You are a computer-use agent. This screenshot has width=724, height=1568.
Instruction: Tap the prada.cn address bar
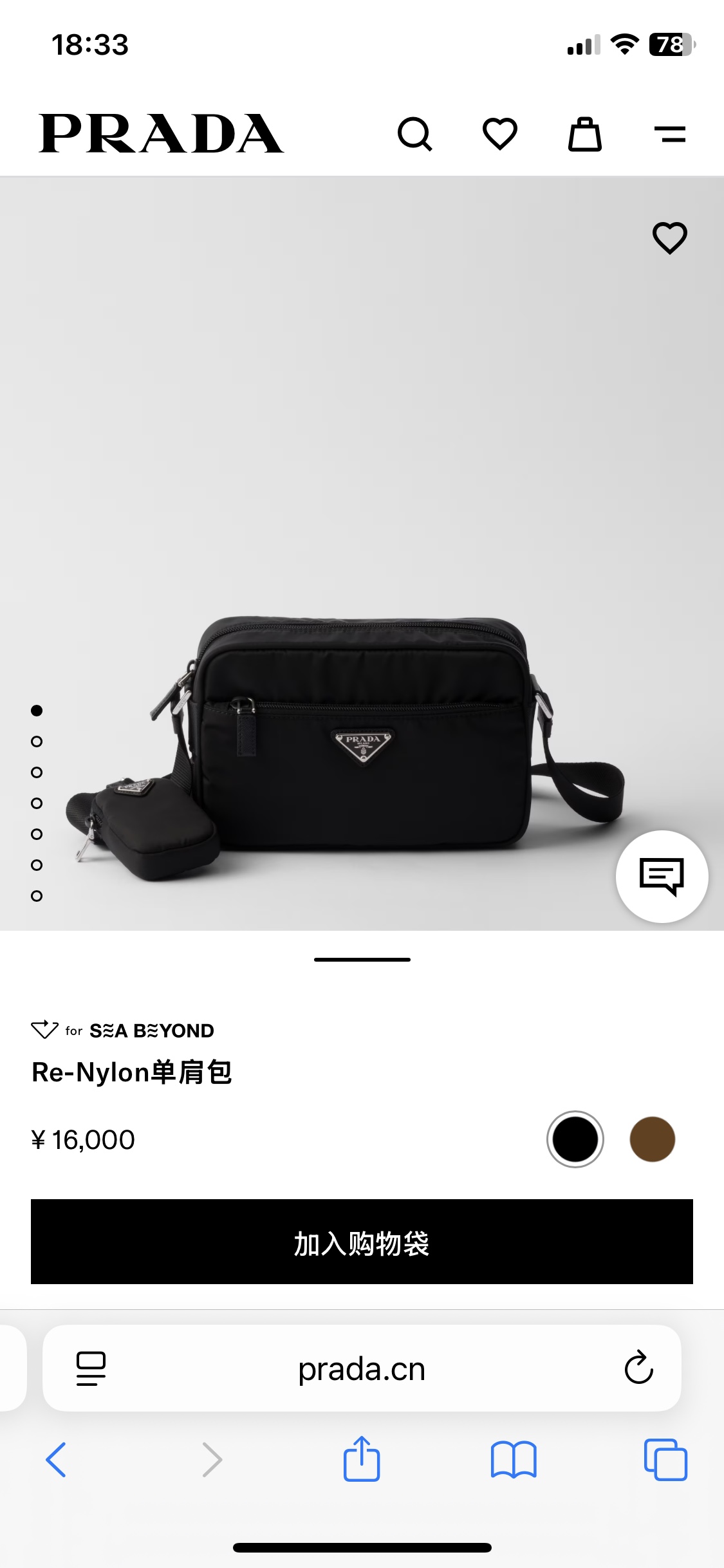362,1370
